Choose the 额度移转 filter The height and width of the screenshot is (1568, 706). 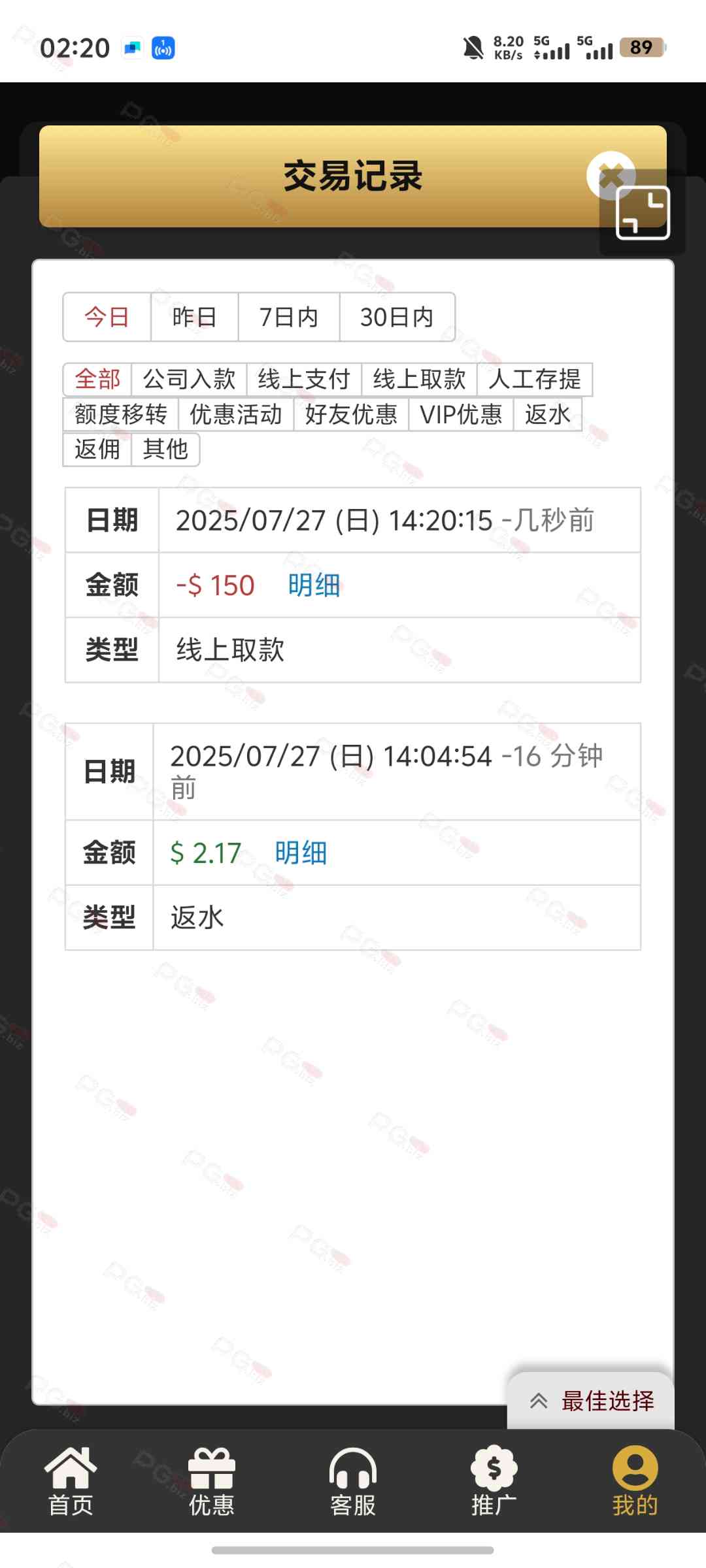121,415
